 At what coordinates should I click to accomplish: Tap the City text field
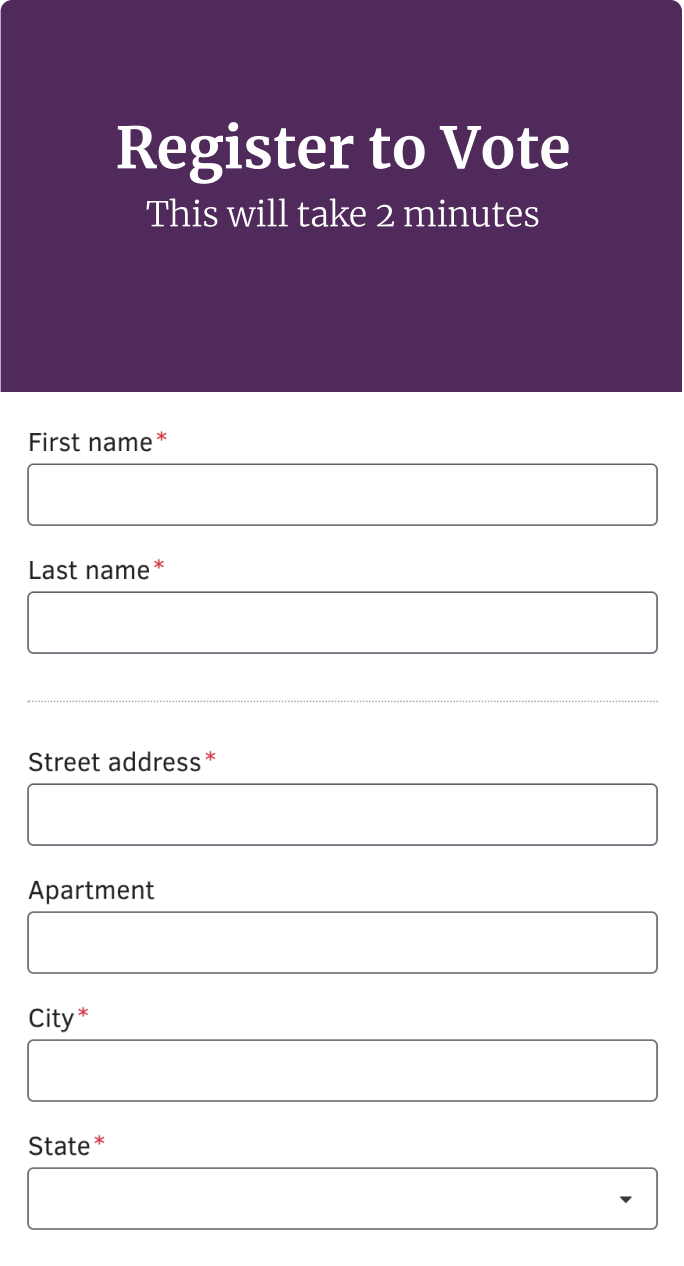(x=342, y=1070)
